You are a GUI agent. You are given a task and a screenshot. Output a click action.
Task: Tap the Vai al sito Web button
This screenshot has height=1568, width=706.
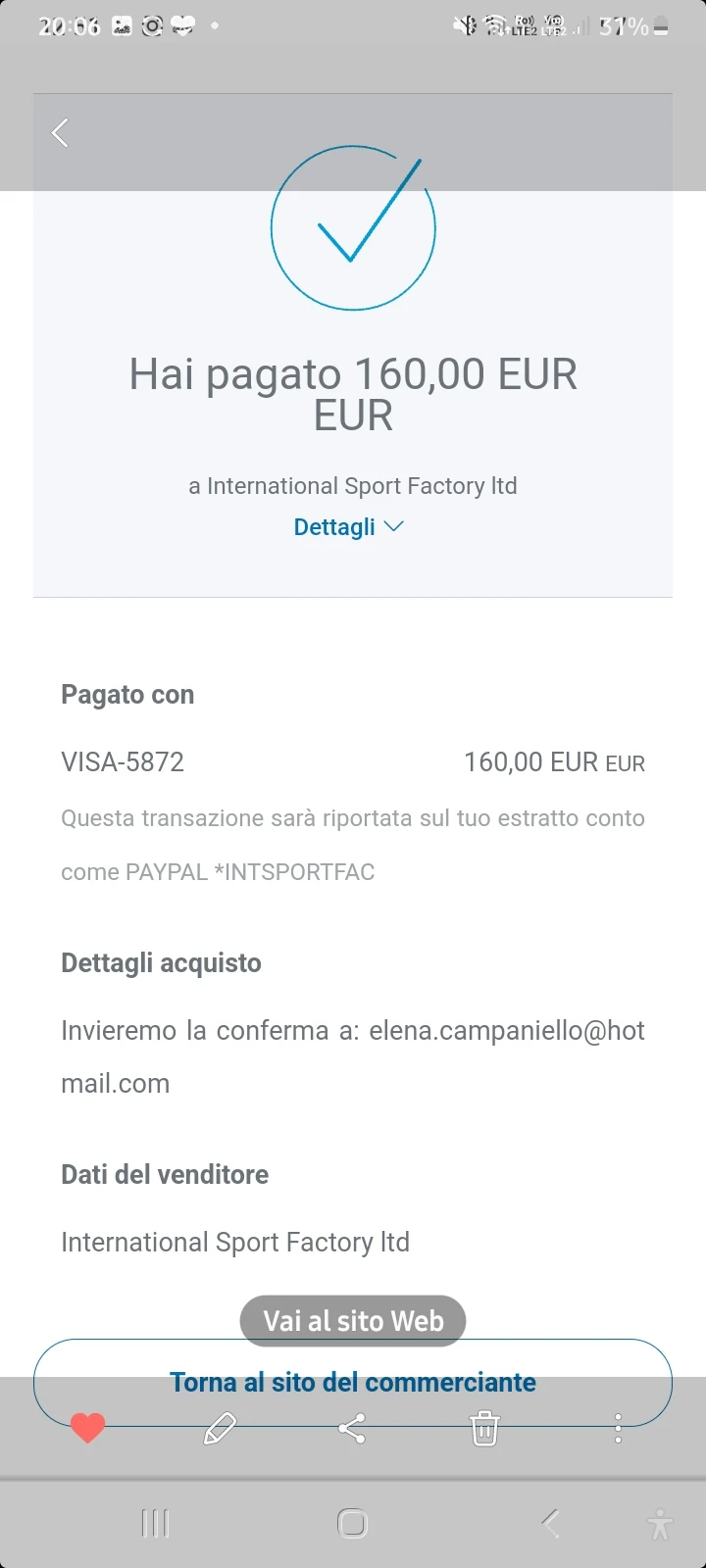click(353, 1320)
